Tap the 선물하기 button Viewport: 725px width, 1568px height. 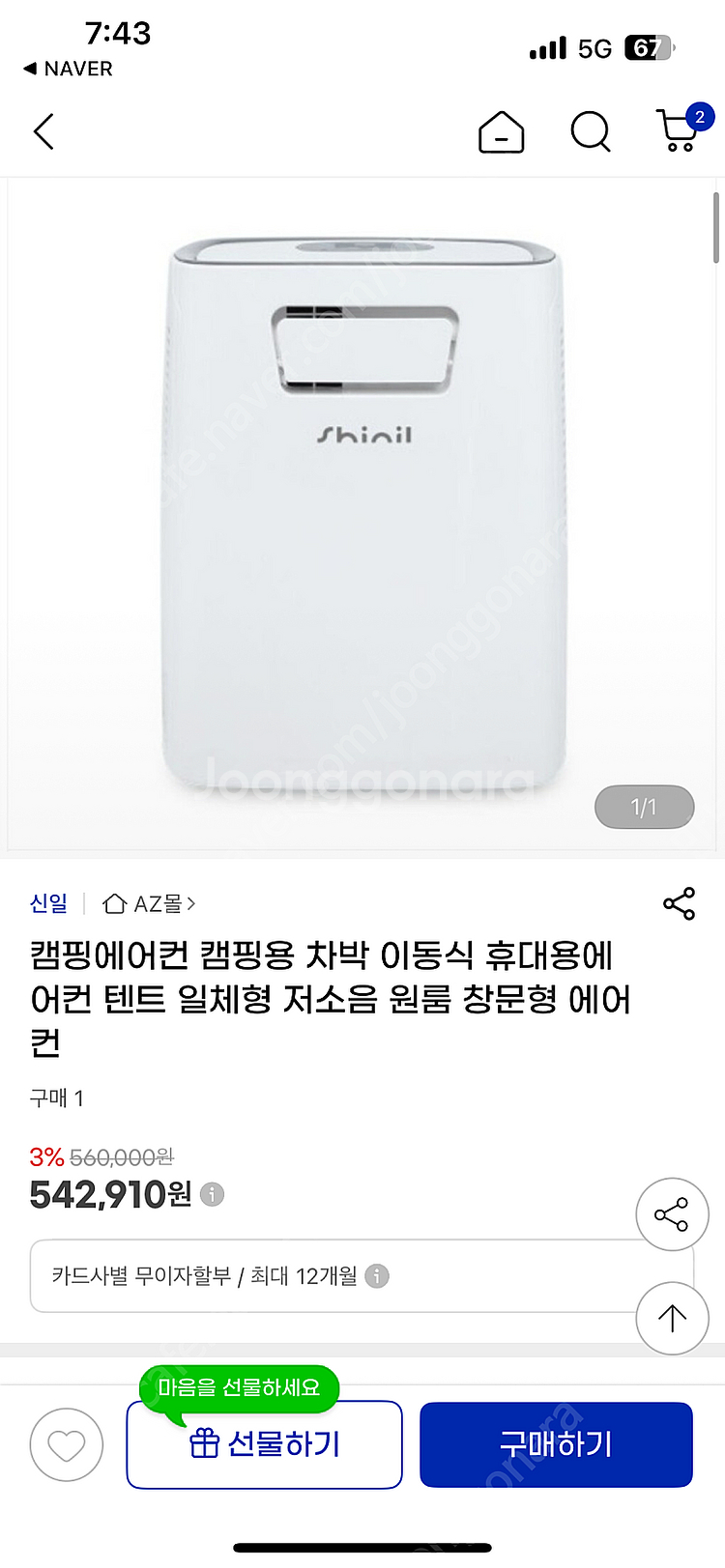264,1444
